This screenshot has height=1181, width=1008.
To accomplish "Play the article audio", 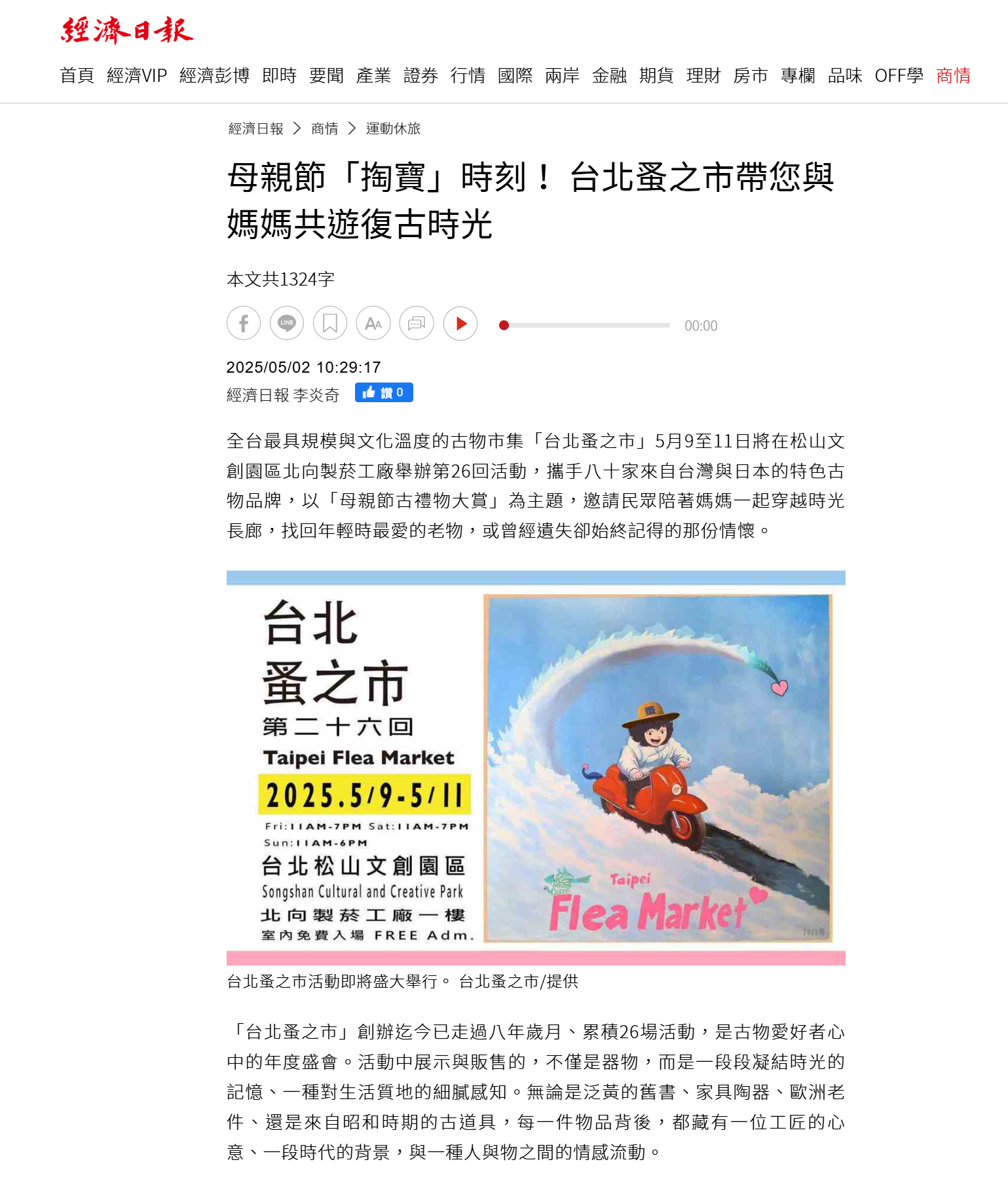I will pyautogui.click(x=460, y=324).
